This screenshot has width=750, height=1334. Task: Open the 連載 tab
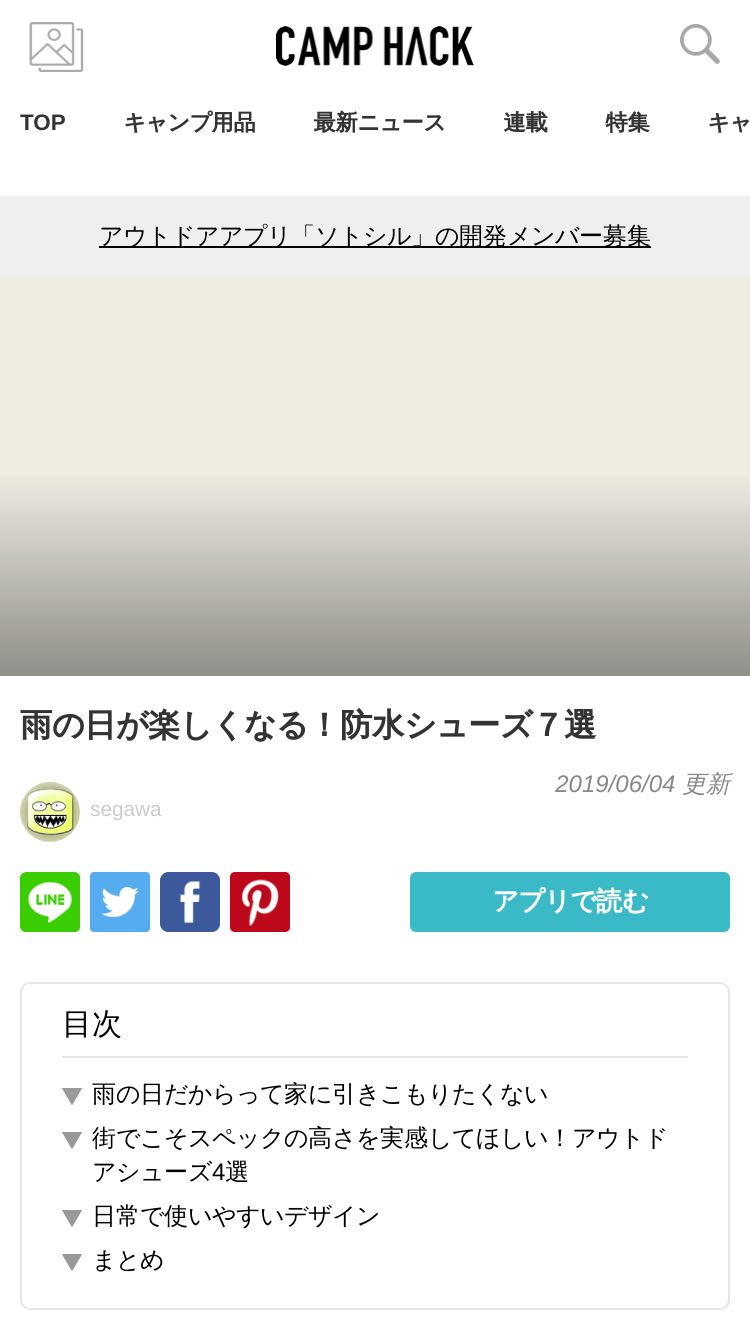(x=525, y=123)
